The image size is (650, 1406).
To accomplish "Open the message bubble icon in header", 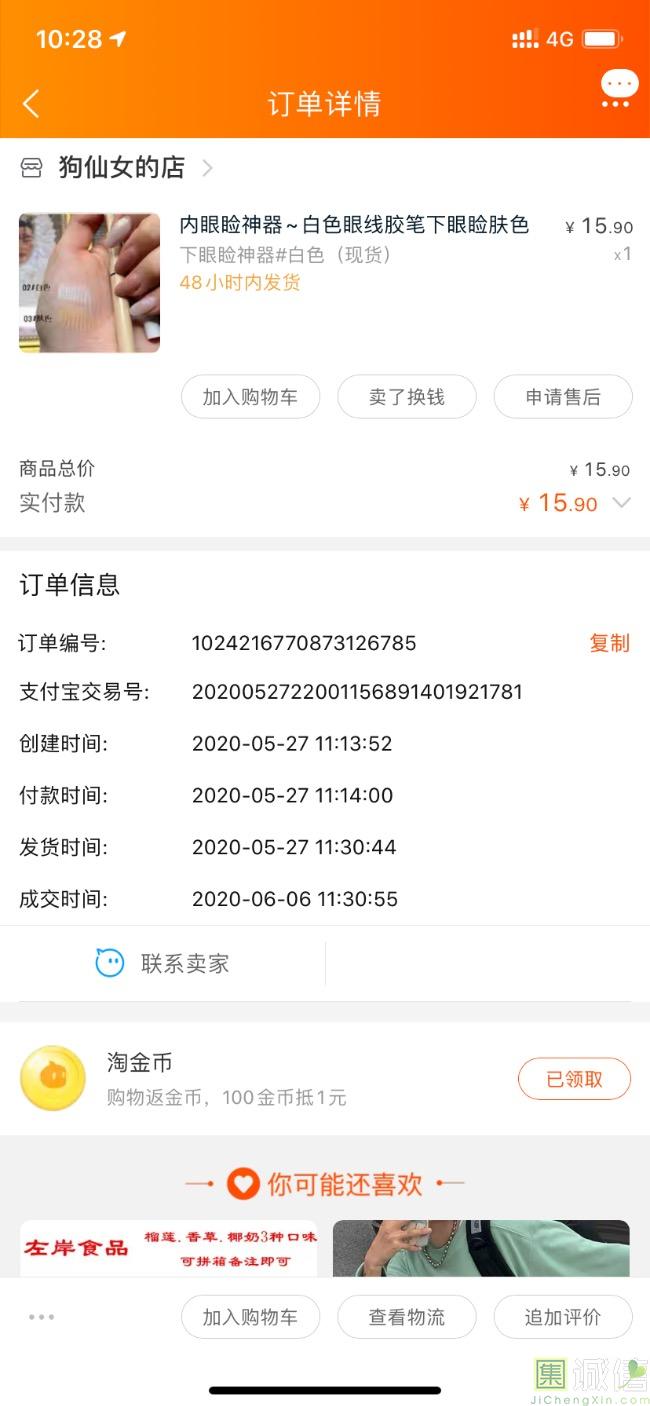I will [x=618, y=88].
